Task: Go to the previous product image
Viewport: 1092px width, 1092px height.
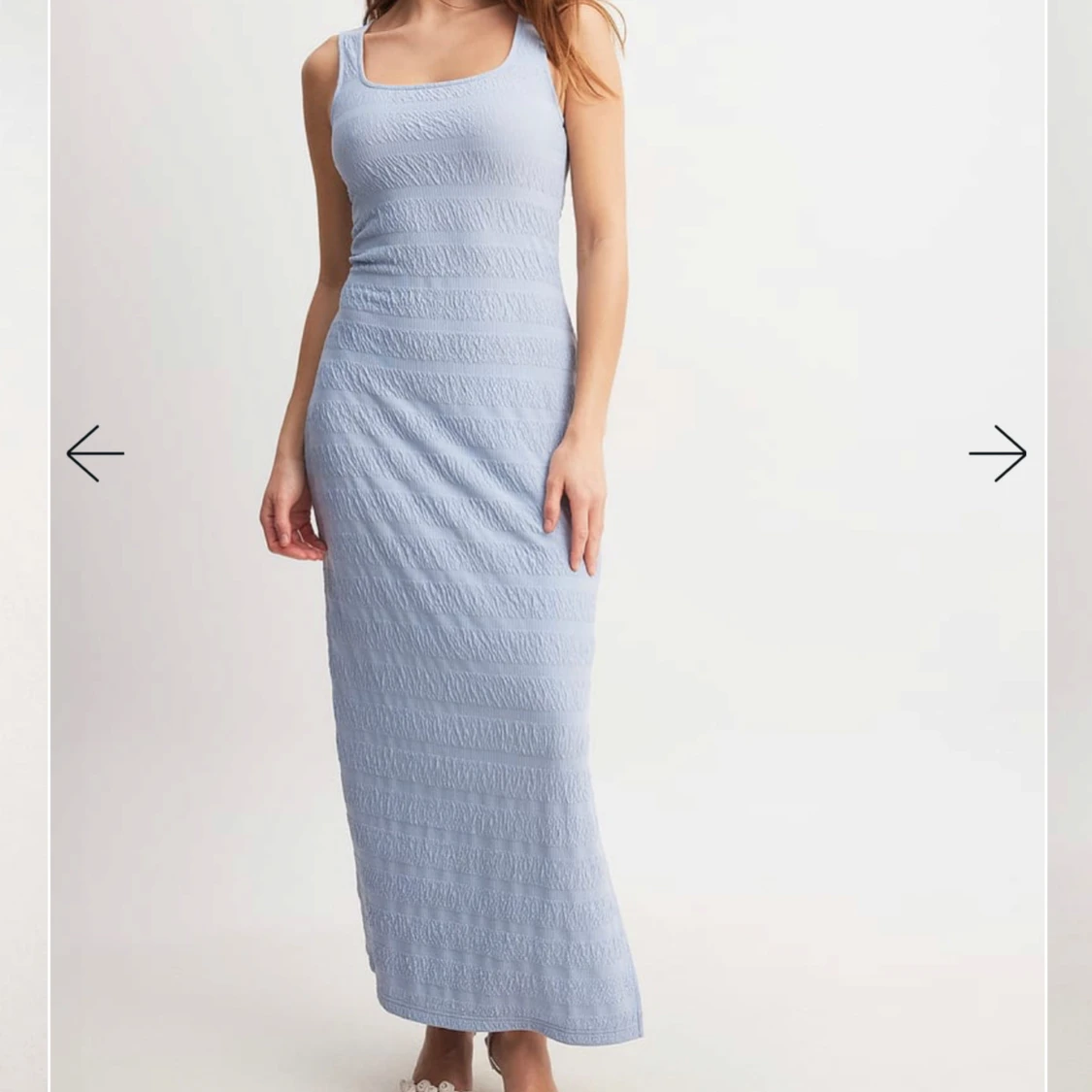Action: (95, 453)
